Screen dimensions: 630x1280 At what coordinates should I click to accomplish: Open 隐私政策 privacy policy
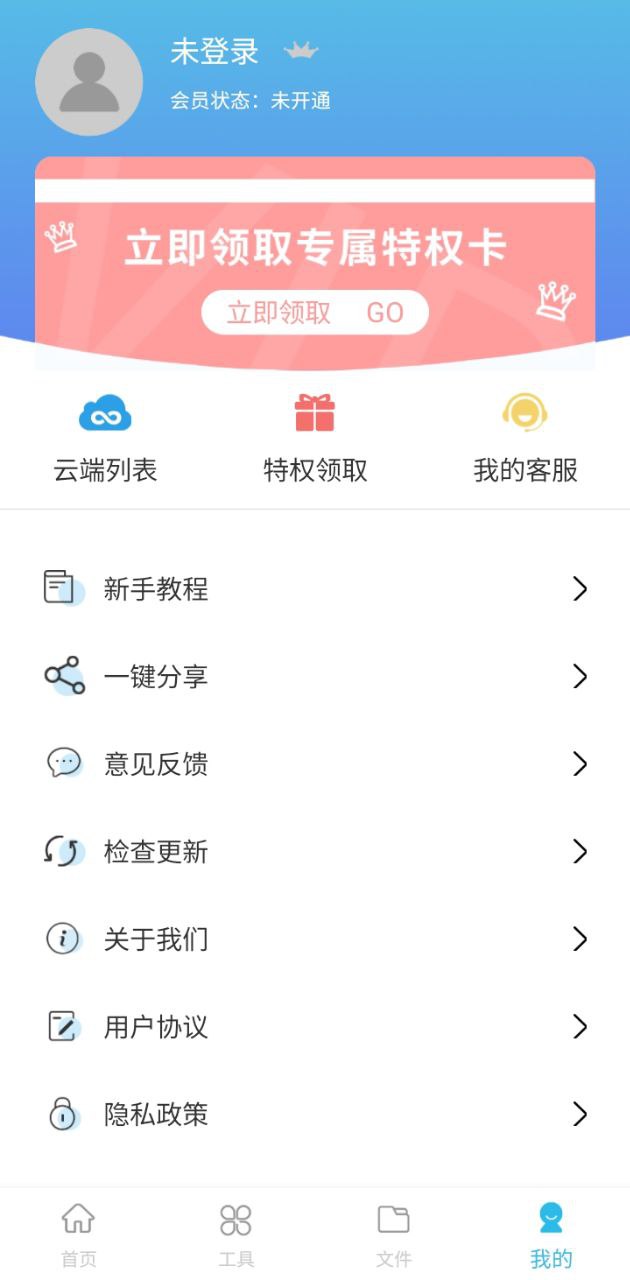pyautogui.click(x=315, y=1114)
